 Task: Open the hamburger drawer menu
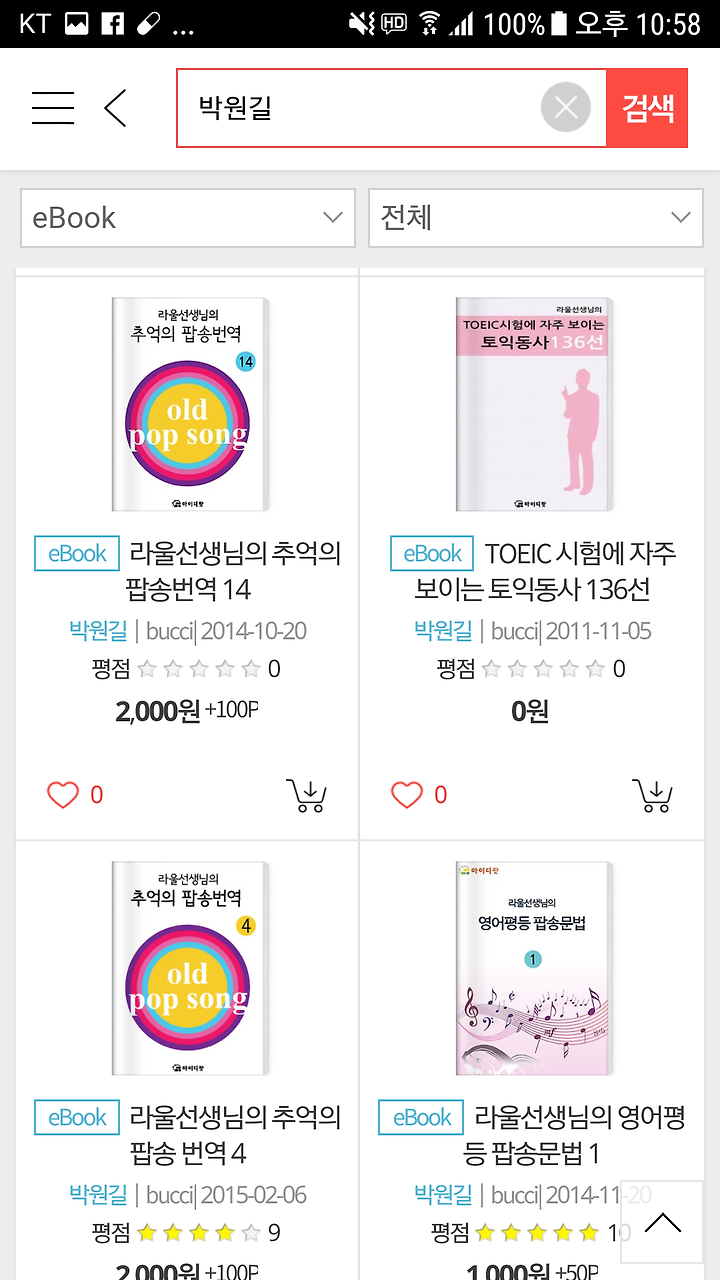[x=53, y=108]
